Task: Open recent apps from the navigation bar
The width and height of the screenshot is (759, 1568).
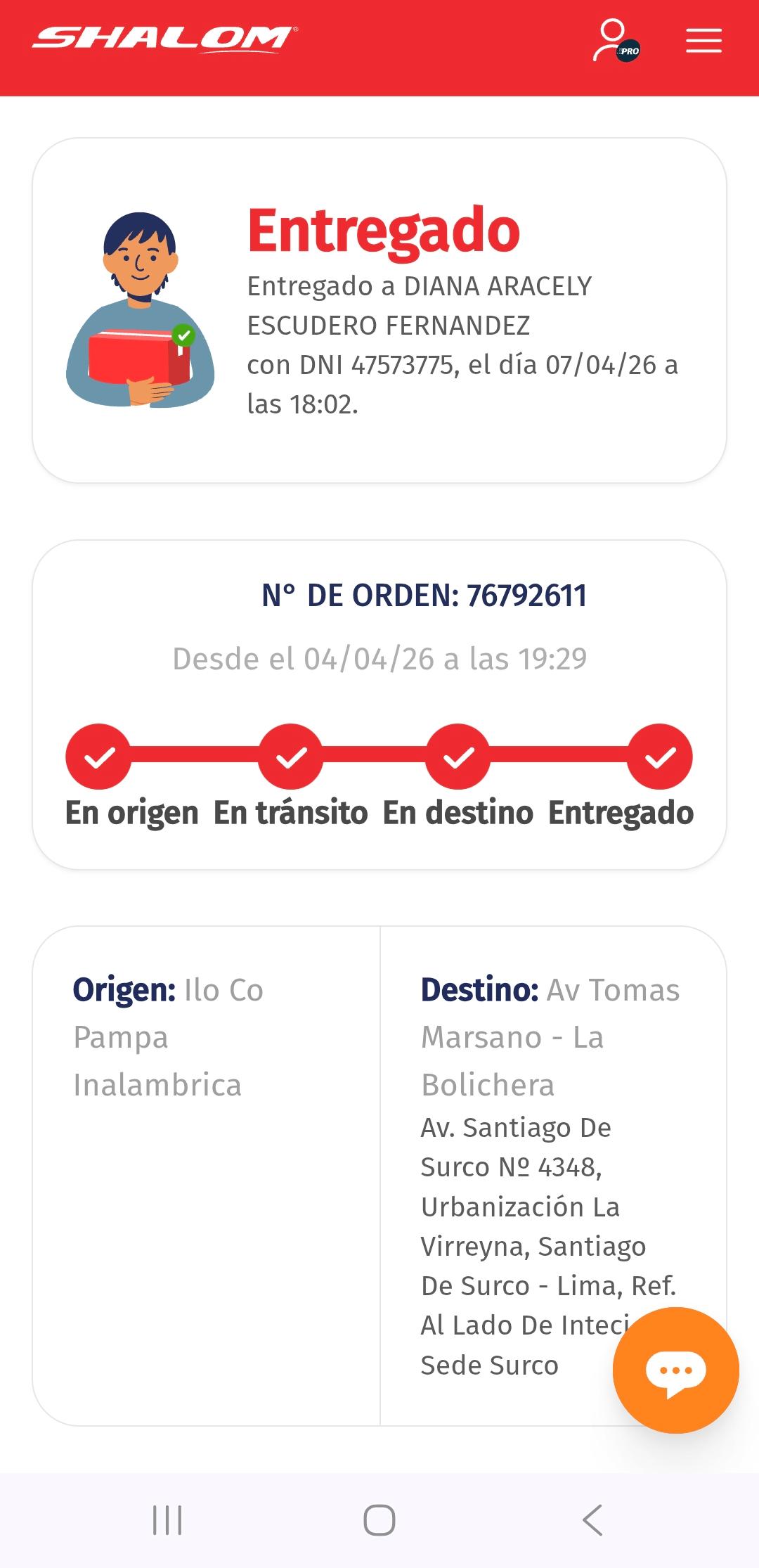Action: coord(167,1520)
